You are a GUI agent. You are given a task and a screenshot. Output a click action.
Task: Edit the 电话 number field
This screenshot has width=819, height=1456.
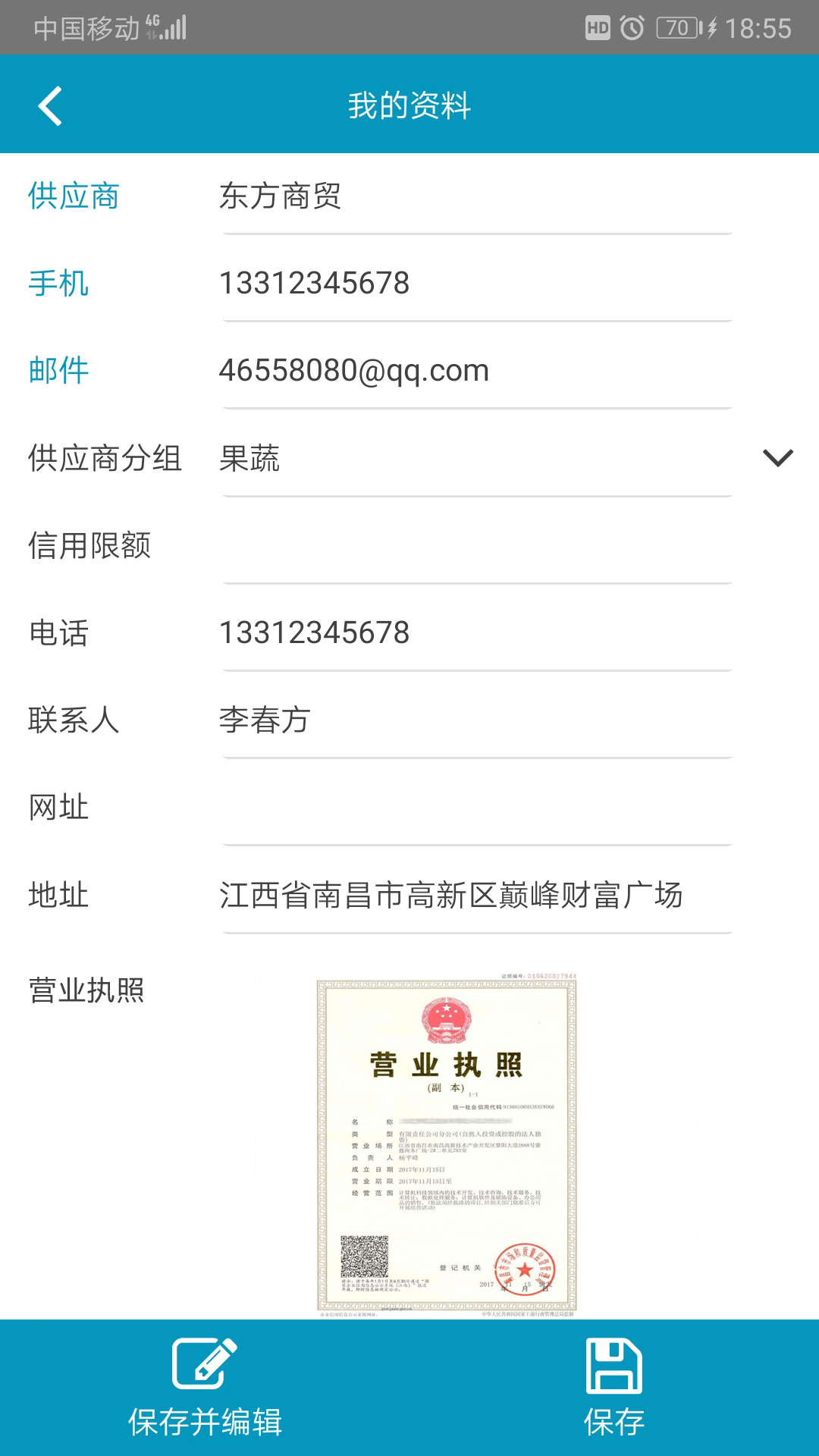[476, 633]
